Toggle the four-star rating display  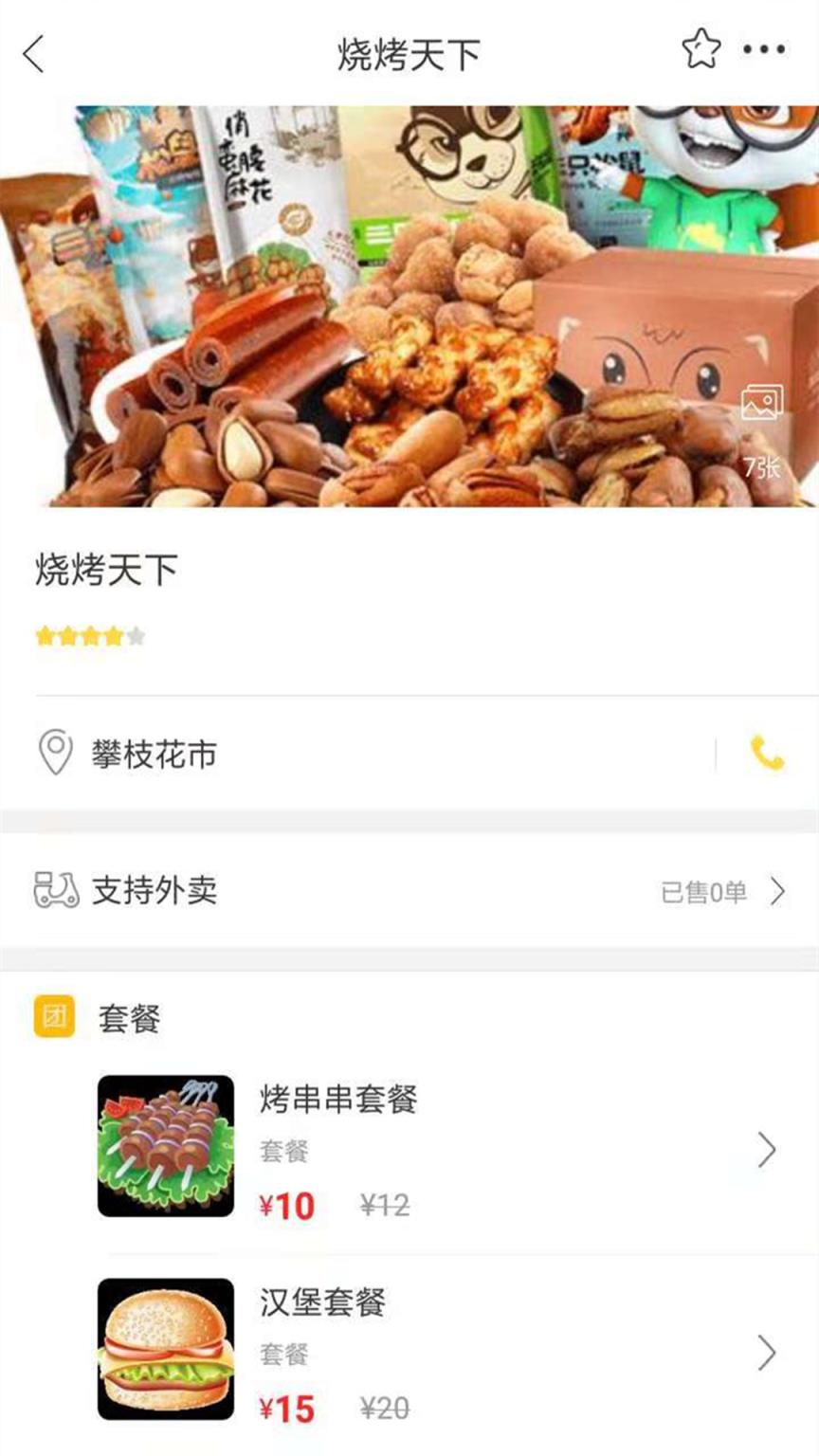90,637
